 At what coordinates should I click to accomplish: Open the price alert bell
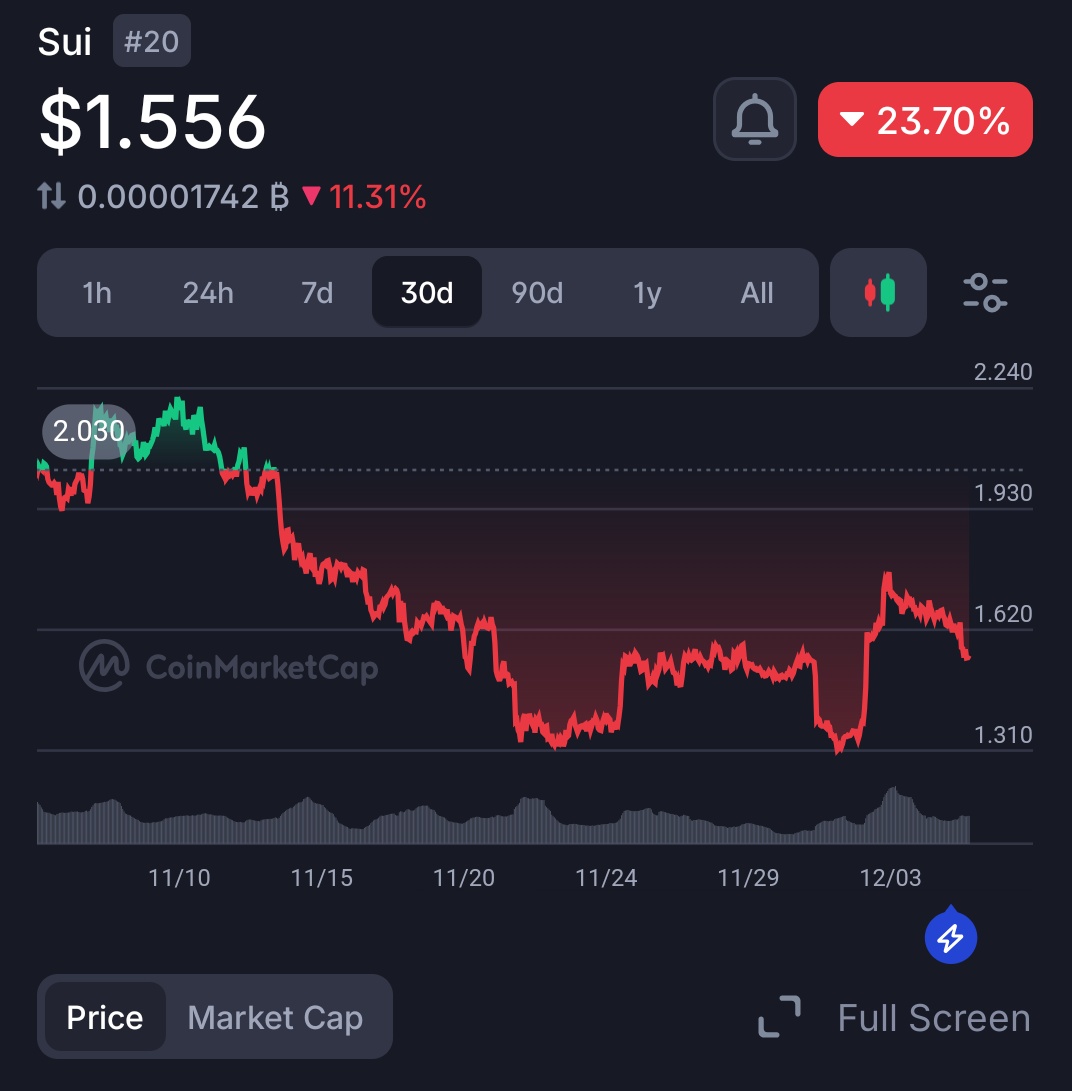pos(755,120)
